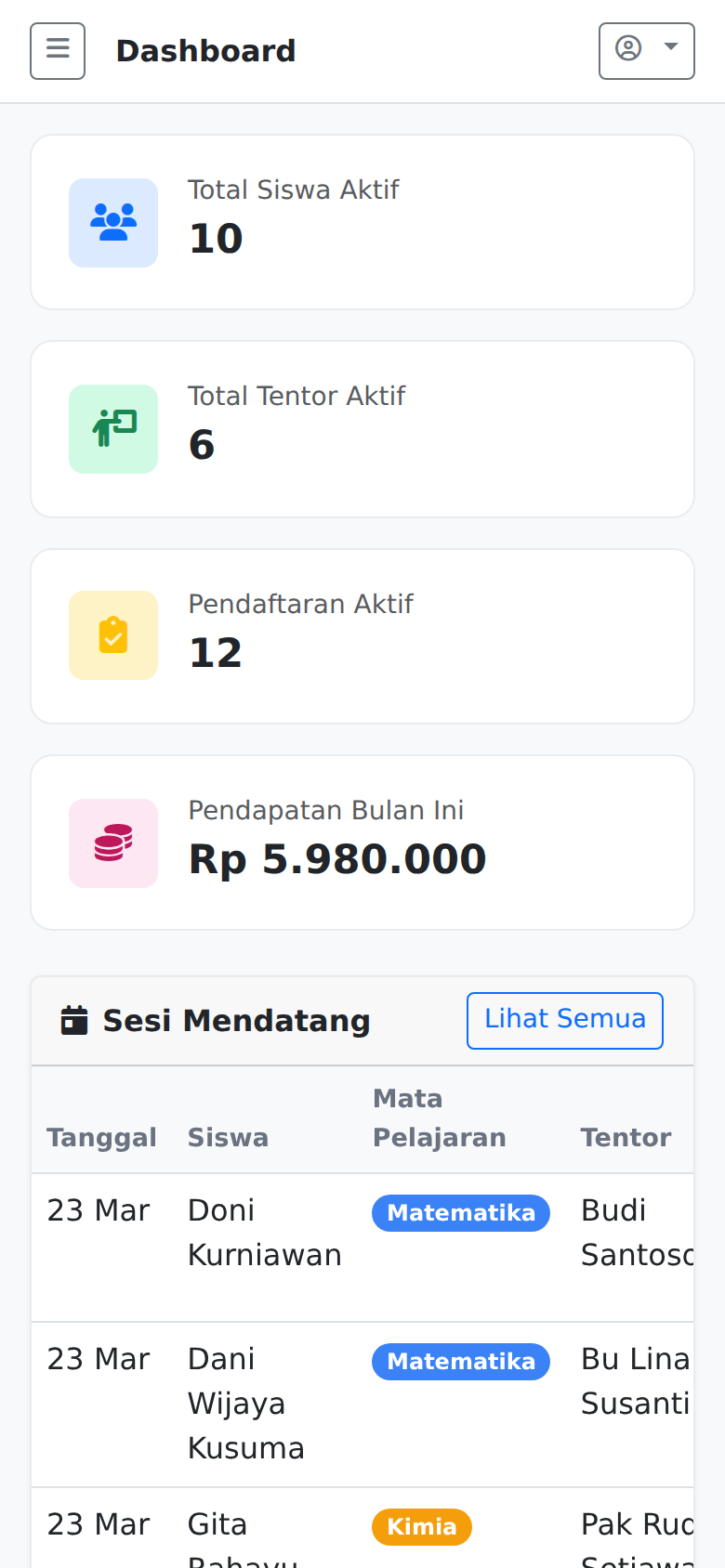The width and height of the screenshot is (725, 1568).
Task: Open the Total Siswa Aktif card
Action: 362,222
